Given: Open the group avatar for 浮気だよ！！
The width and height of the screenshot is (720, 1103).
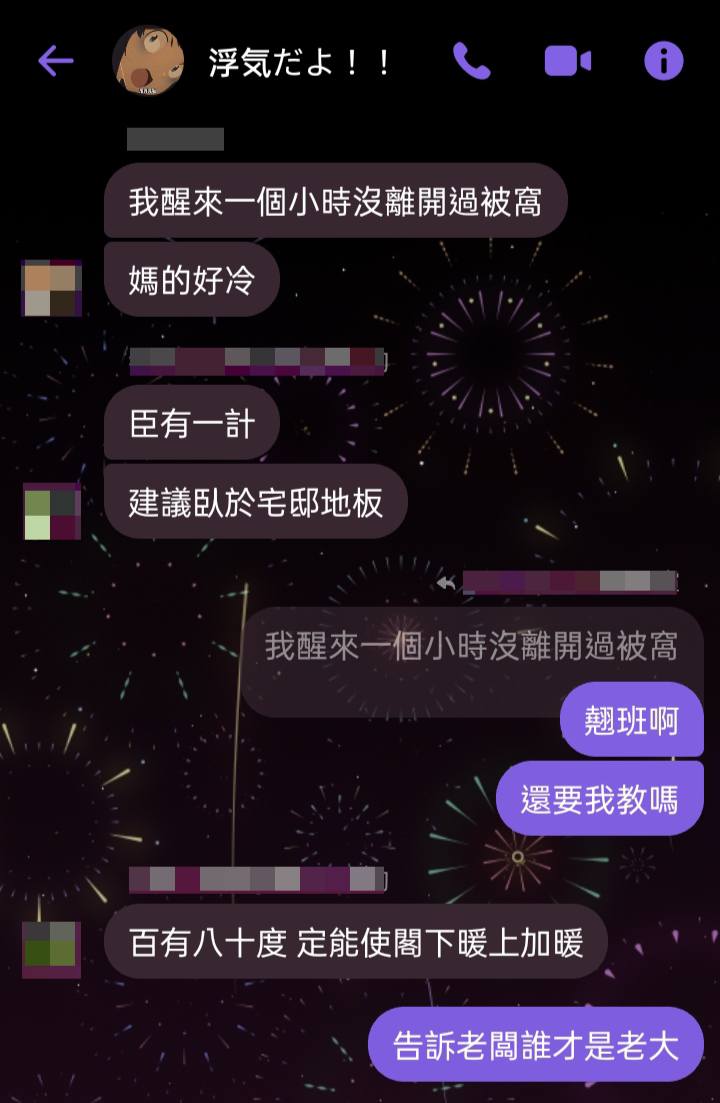Looking at the screenshot, I should 148,61.
